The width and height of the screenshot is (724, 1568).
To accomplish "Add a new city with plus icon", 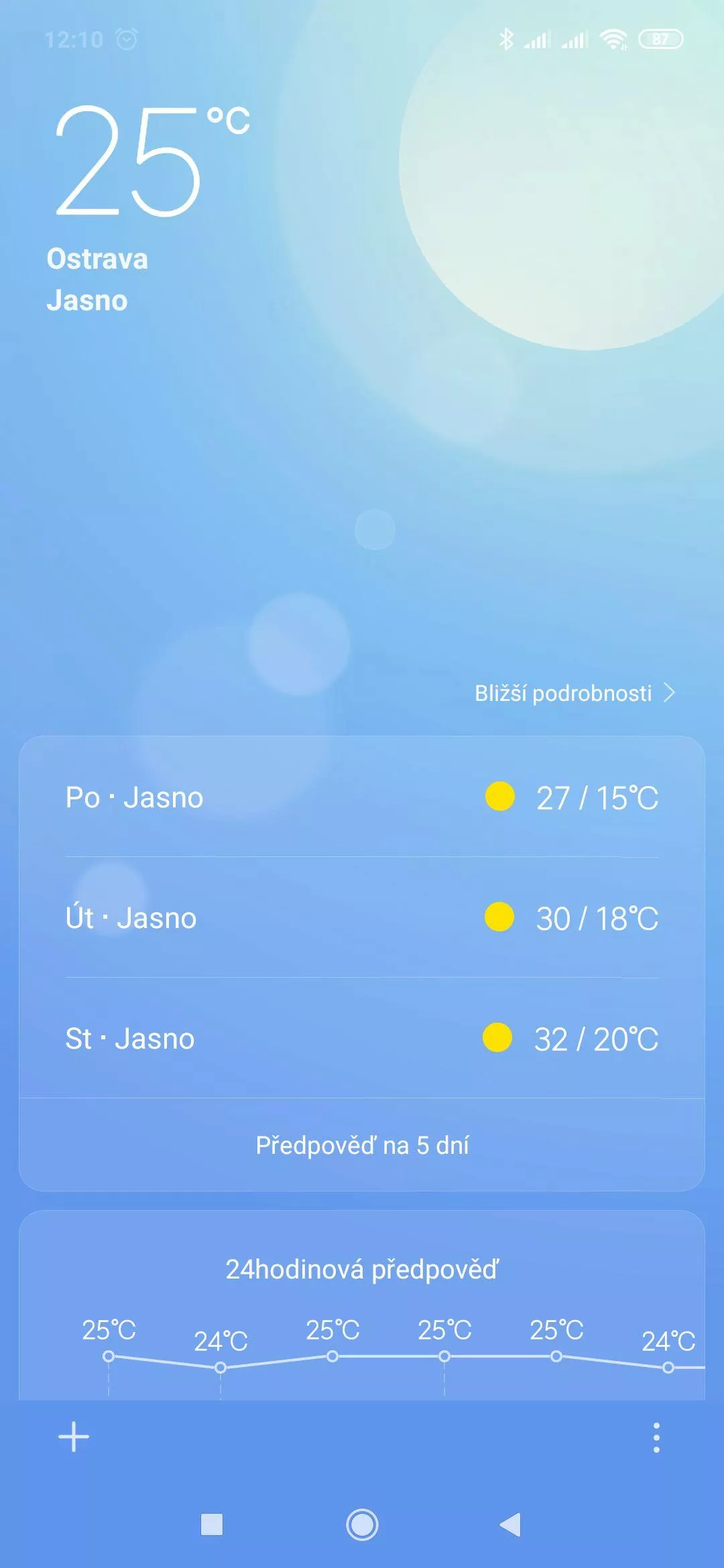I will pyautogui.click(x=74, y=1437).
